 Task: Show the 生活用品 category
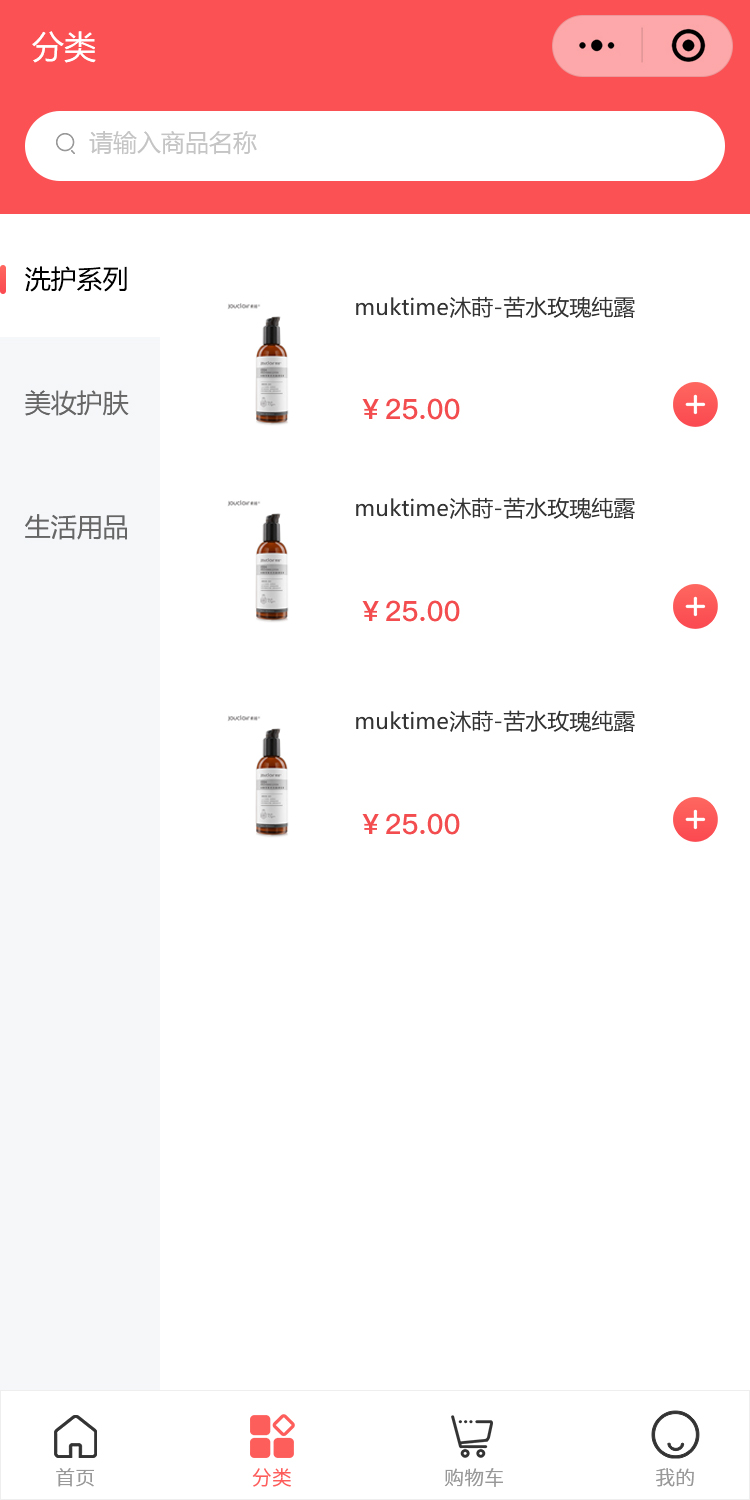point(77,527)
